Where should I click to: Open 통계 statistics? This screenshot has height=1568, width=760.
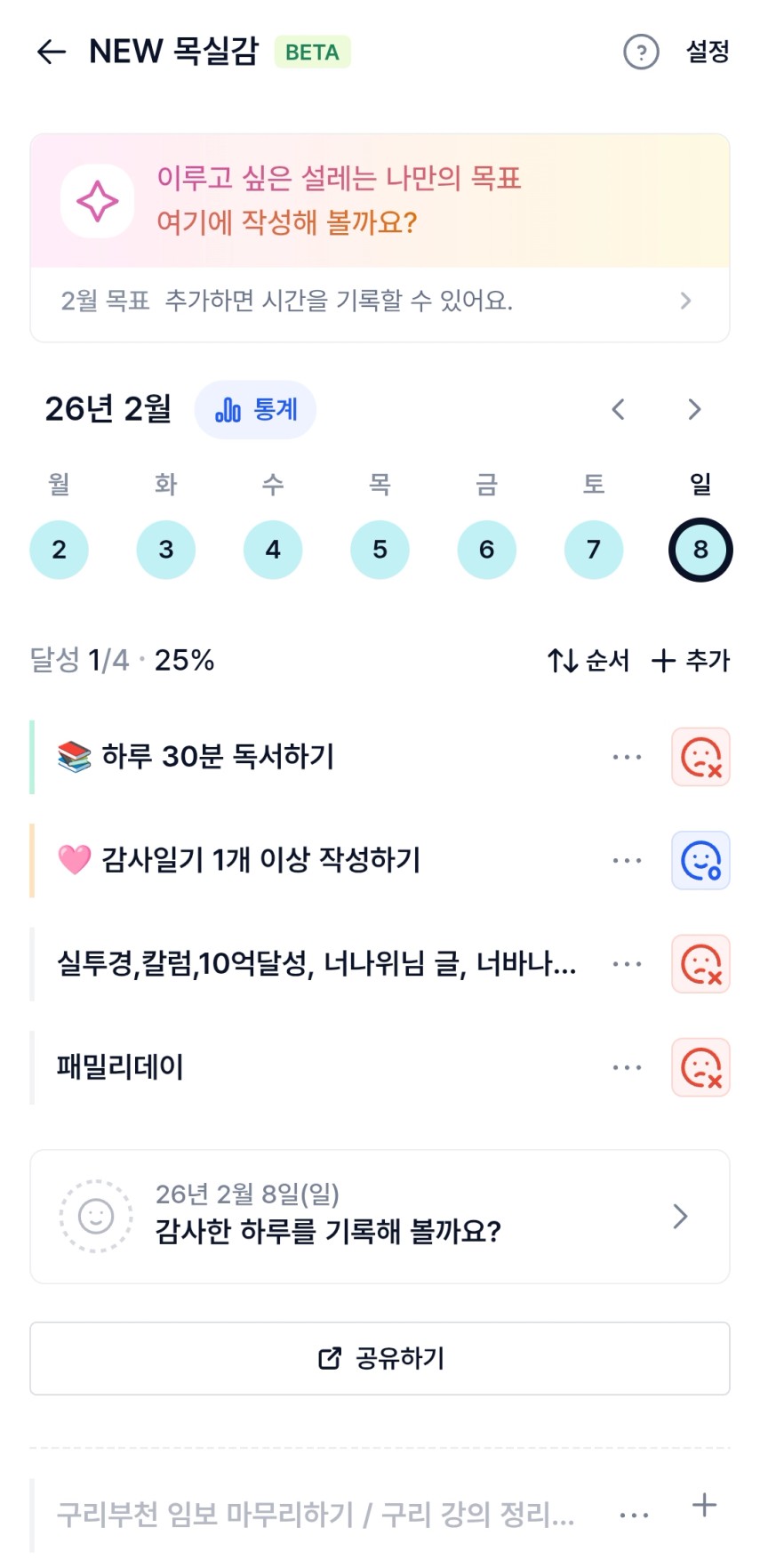click(256, 410)
